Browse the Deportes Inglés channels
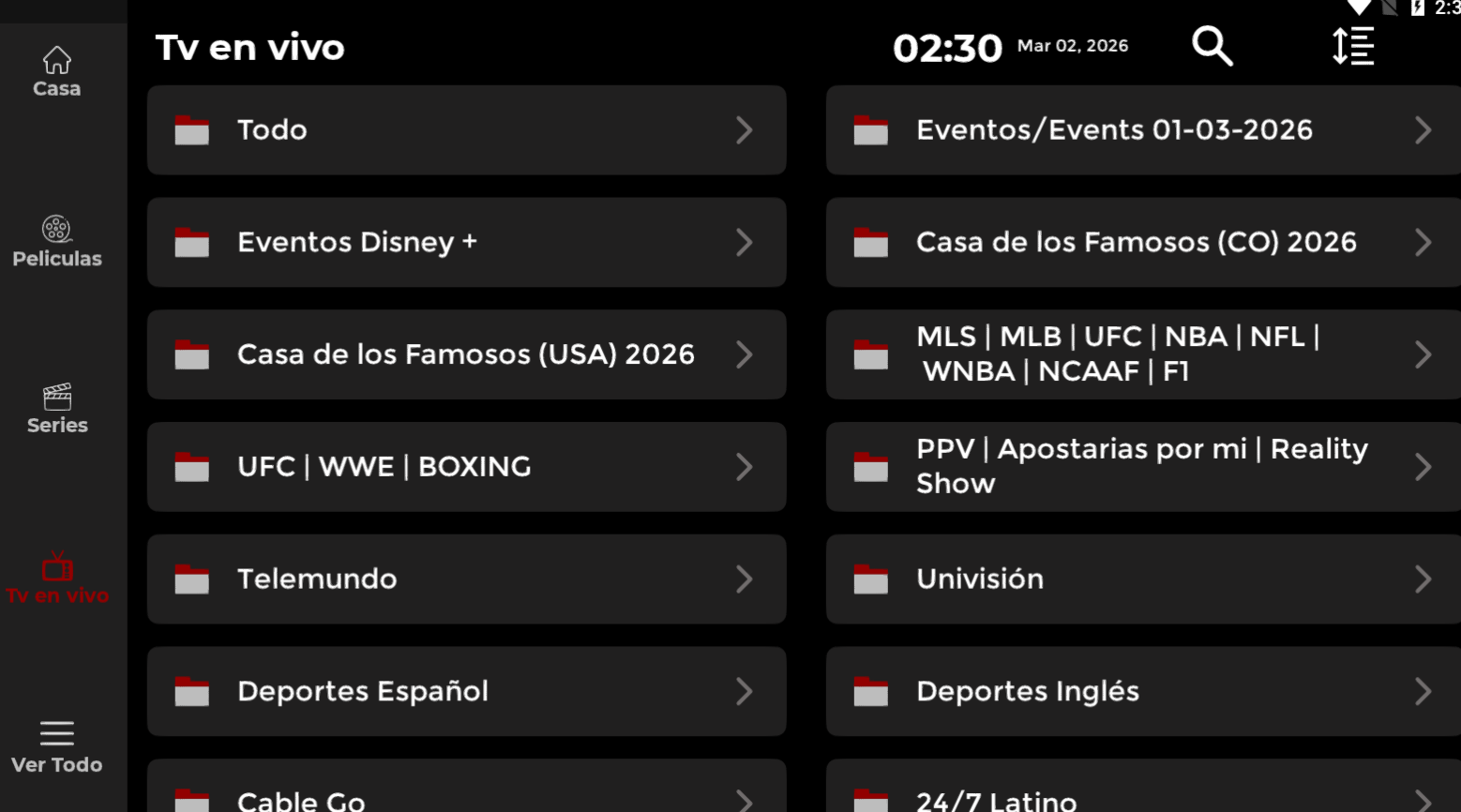 coord(1143,691)
